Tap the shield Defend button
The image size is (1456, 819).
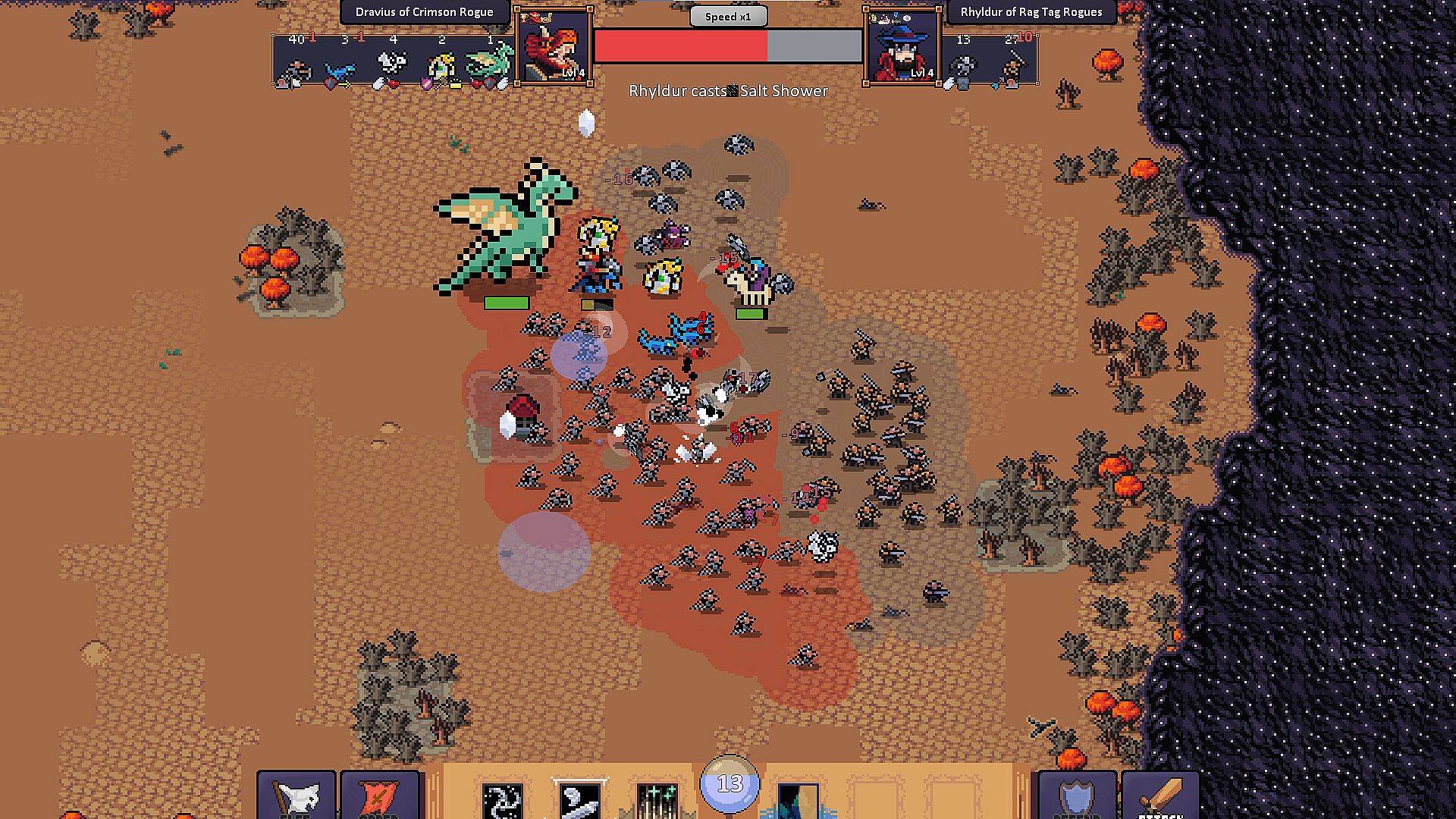coord(1077,796)
